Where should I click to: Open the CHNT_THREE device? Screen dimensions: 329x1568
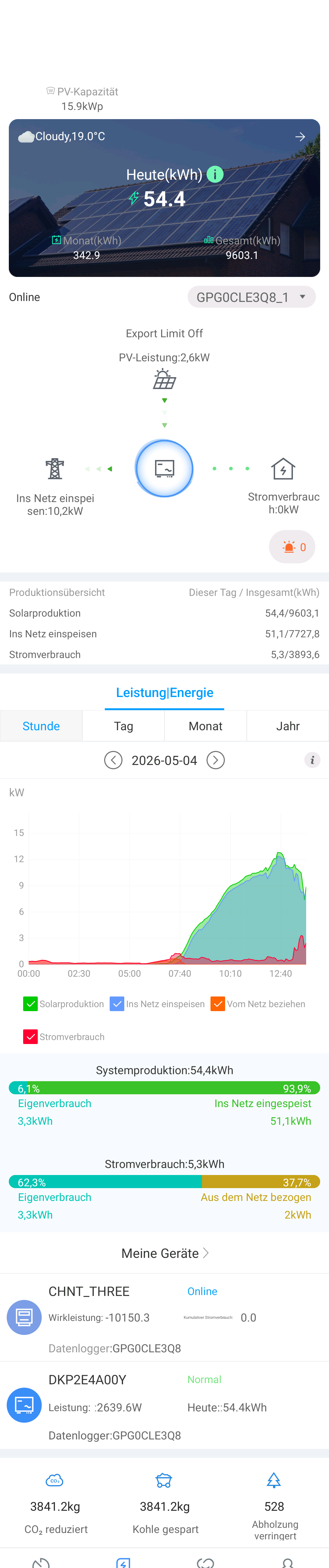pyautogui.click(x=164, y=1318)
